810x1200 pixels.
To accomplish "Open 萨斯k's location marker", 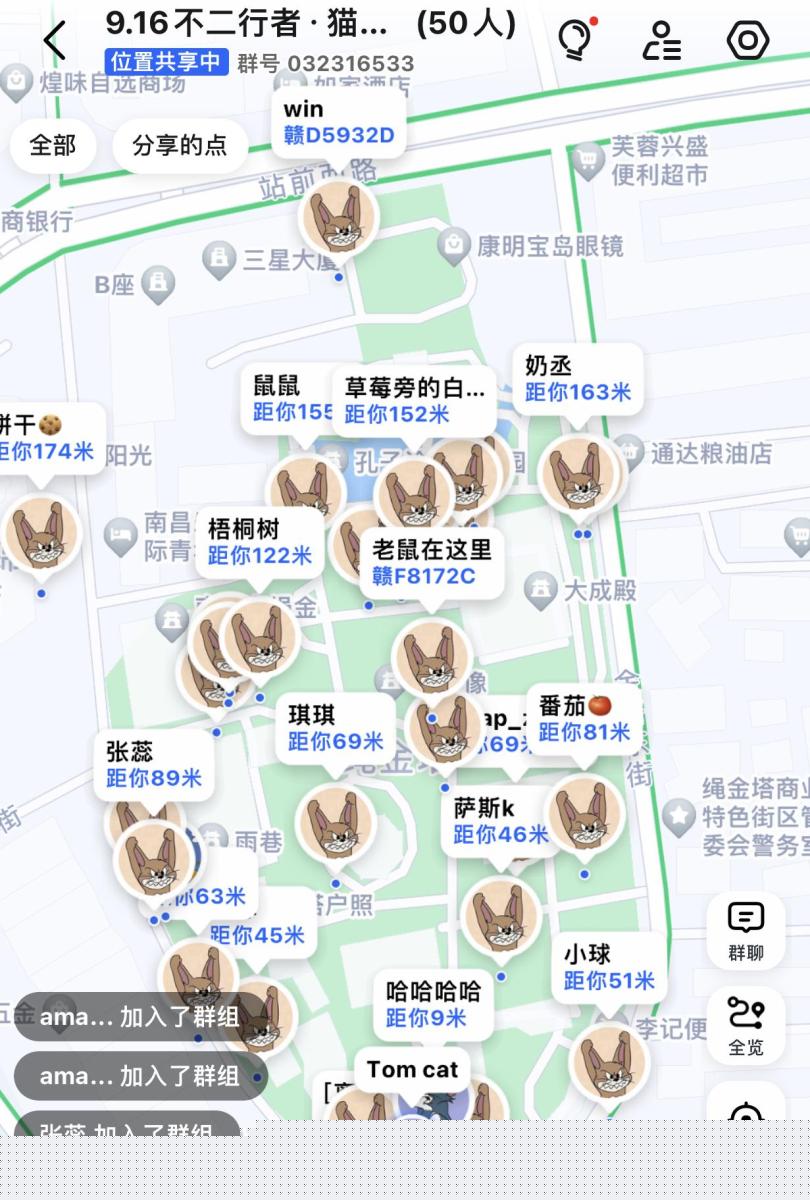I will click(501, 916).
